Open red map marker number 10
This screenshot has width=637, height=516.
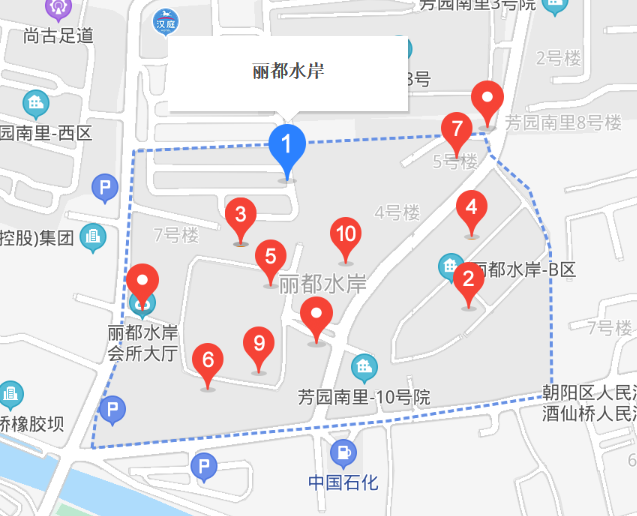pos(345,235)
